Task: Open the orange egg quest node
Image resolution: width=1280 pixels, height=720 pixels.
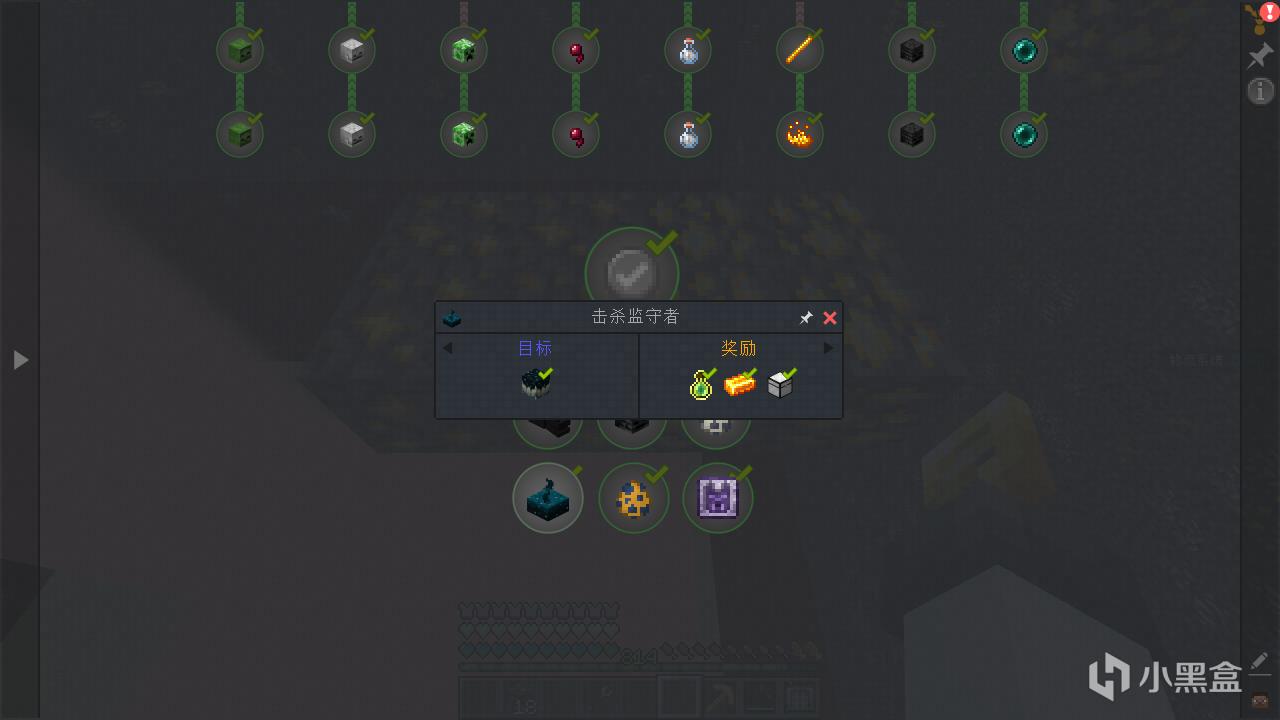Action: click(x=634, y=498)
